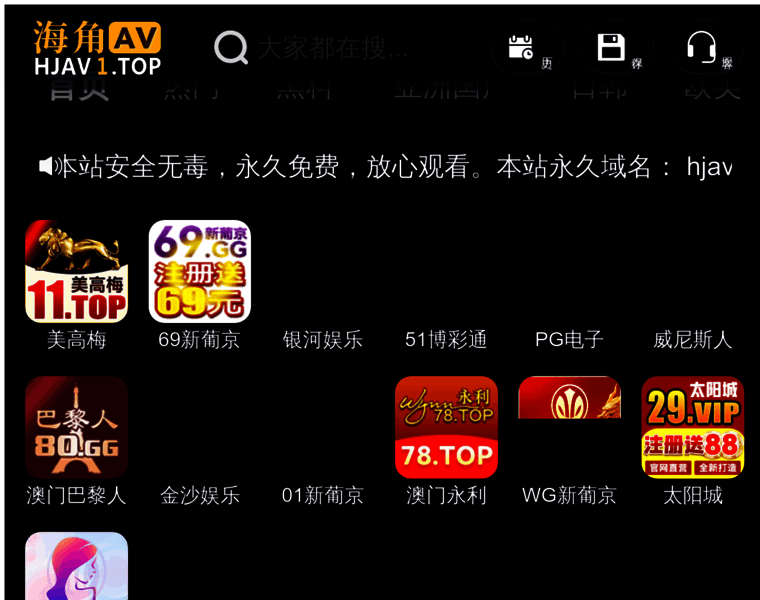The height and width of the screenshot is (600, 760).
Task: Open the 51博彩通 entry
Action: (446, 339)
